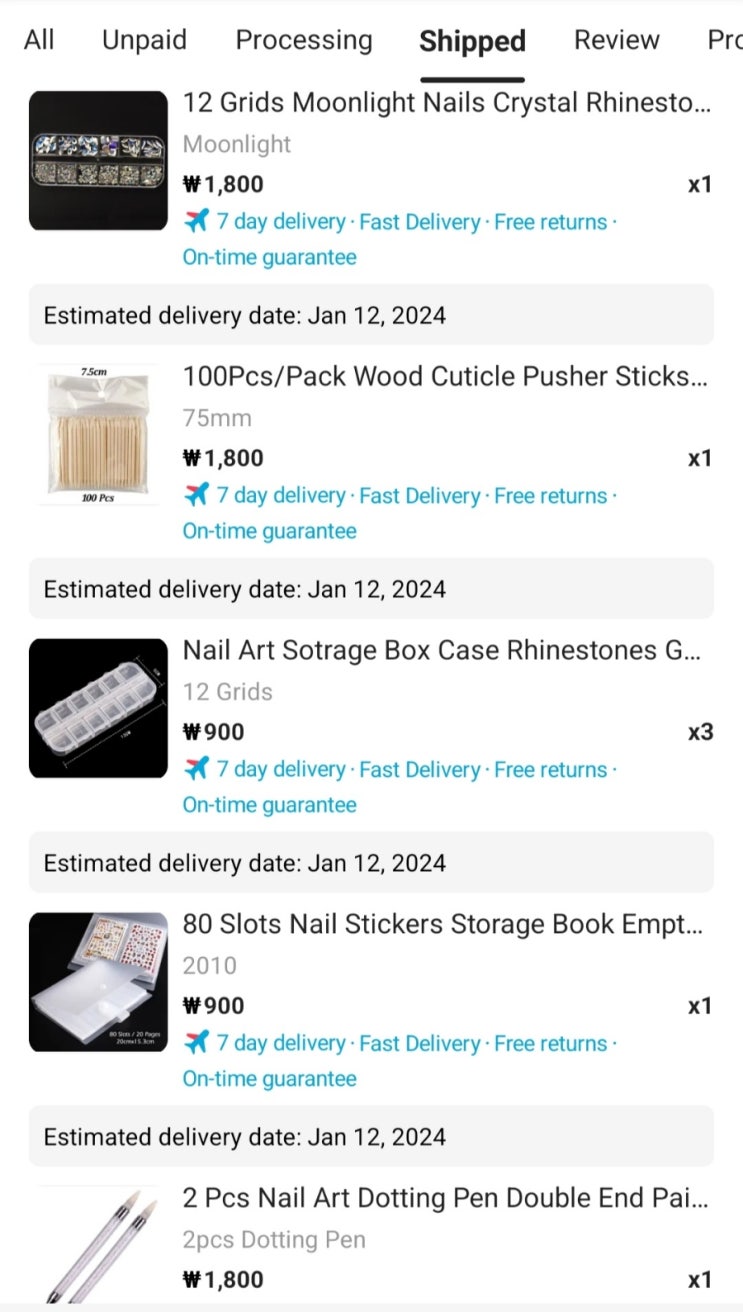The image size is (743, 1312).
Task: Open 80 Slots Nail Stickers Storage Book order
Action: [442, 925]
